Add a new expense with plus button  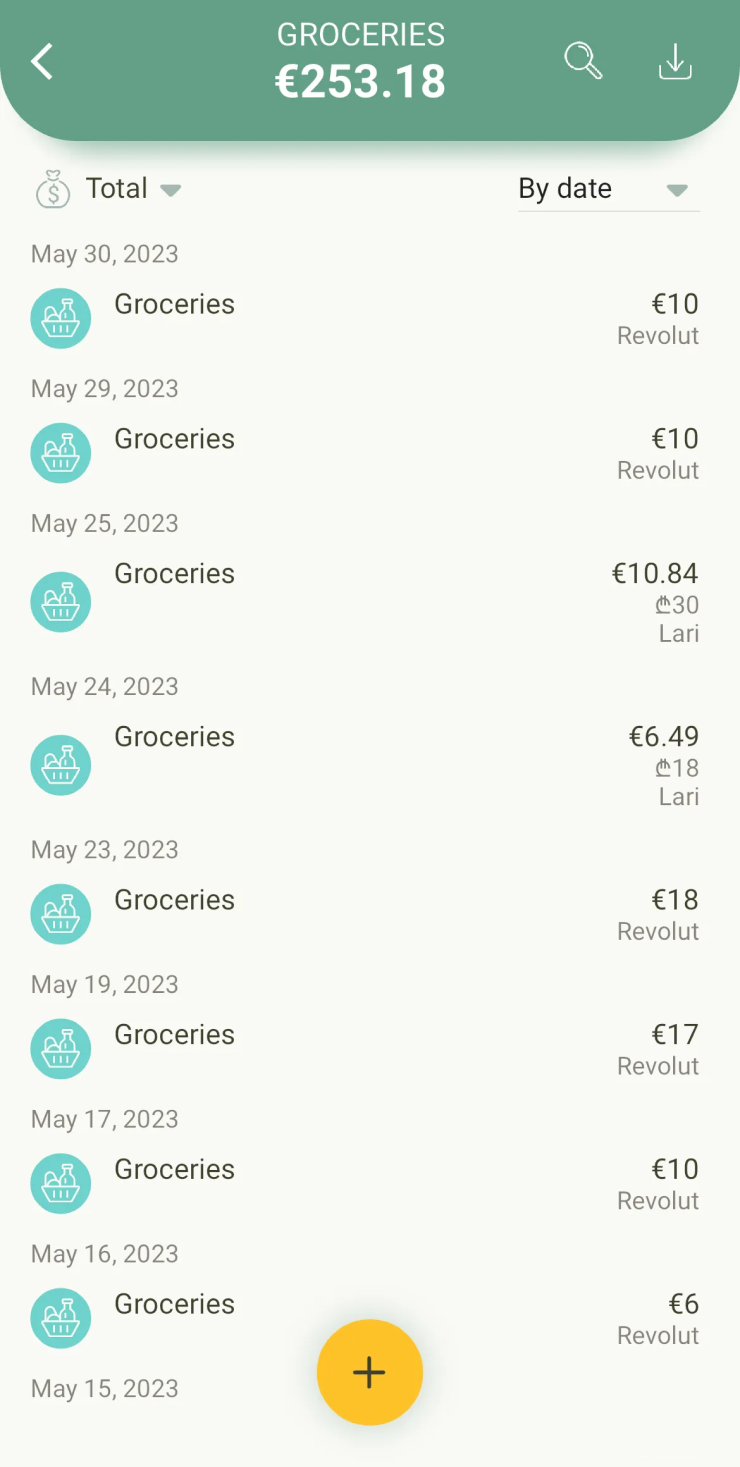pyautogui.click(x=370, y=1372)
